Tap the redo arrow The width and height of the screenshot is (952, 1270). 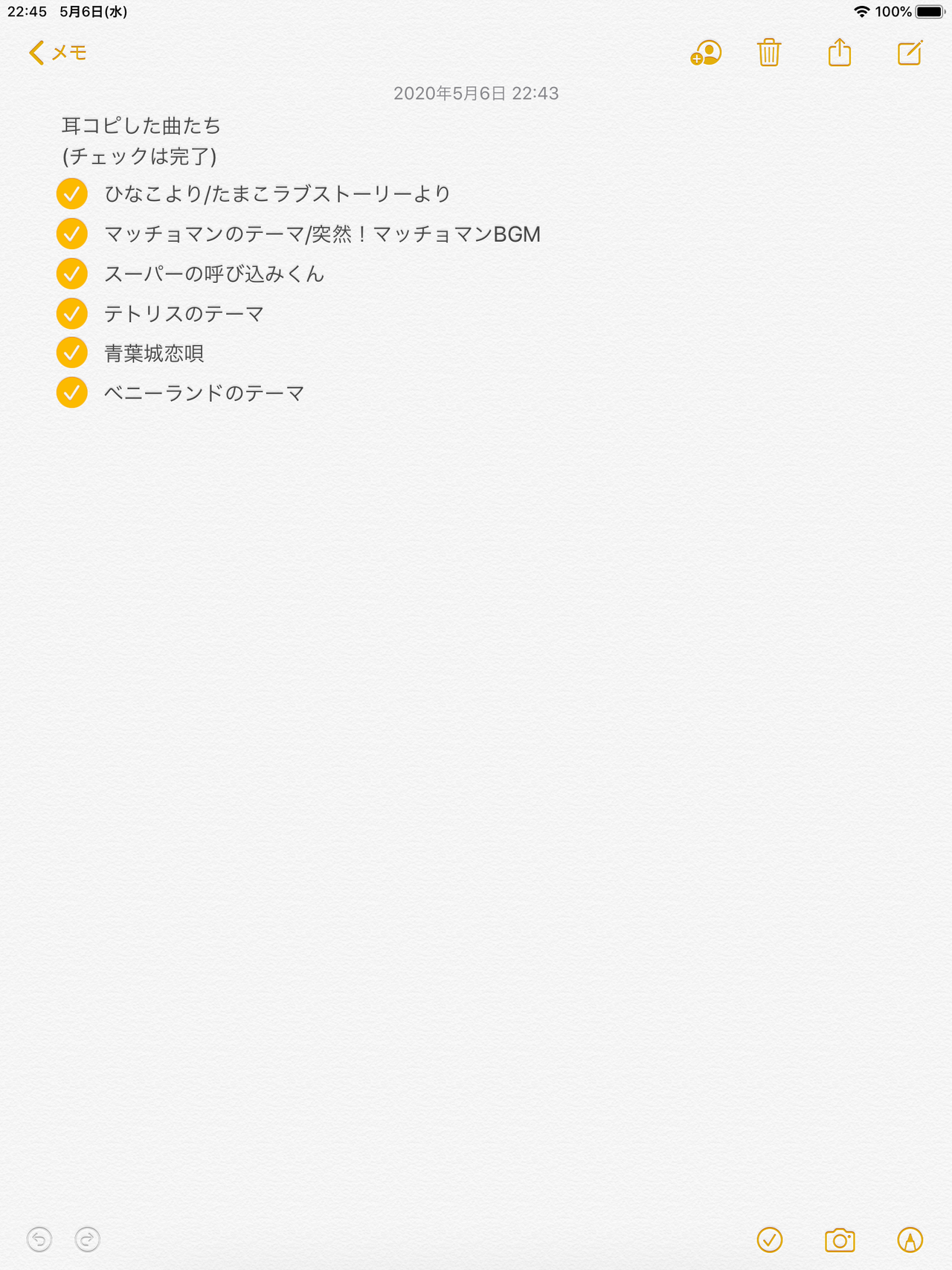coord(88,1239)
